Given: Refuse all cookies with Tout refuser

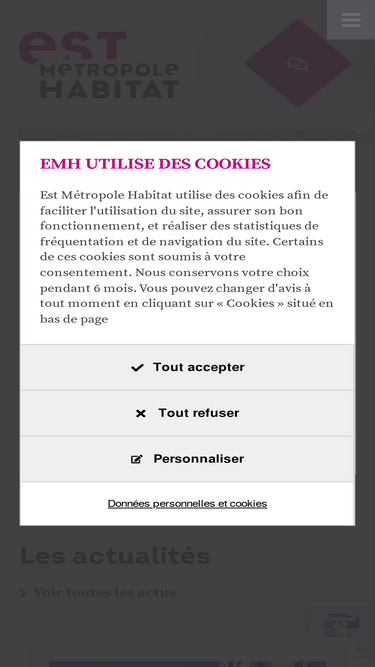Looking at the screenshot, I should click(187, 413).
